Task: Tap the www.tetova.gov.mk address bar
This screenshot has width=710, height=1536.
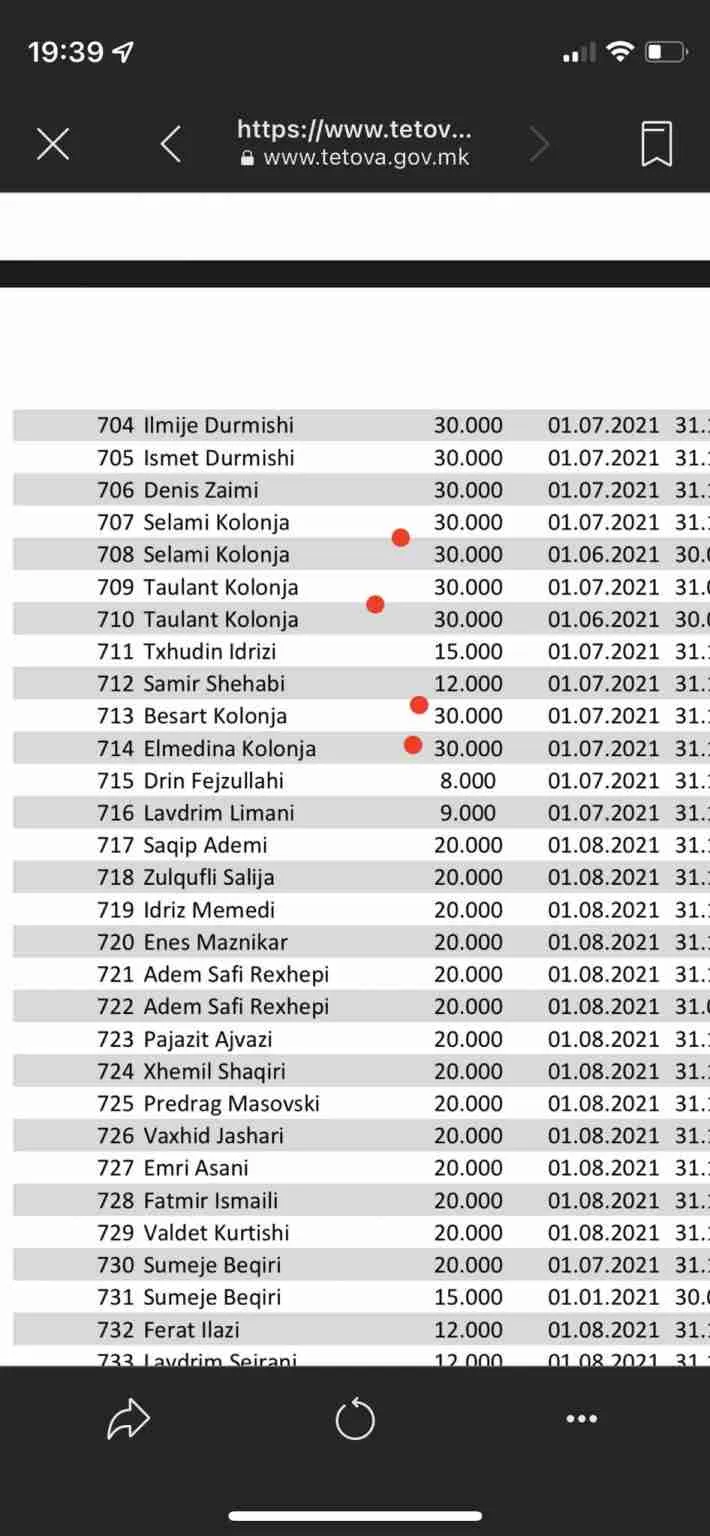Action: [x=354, y=143]
